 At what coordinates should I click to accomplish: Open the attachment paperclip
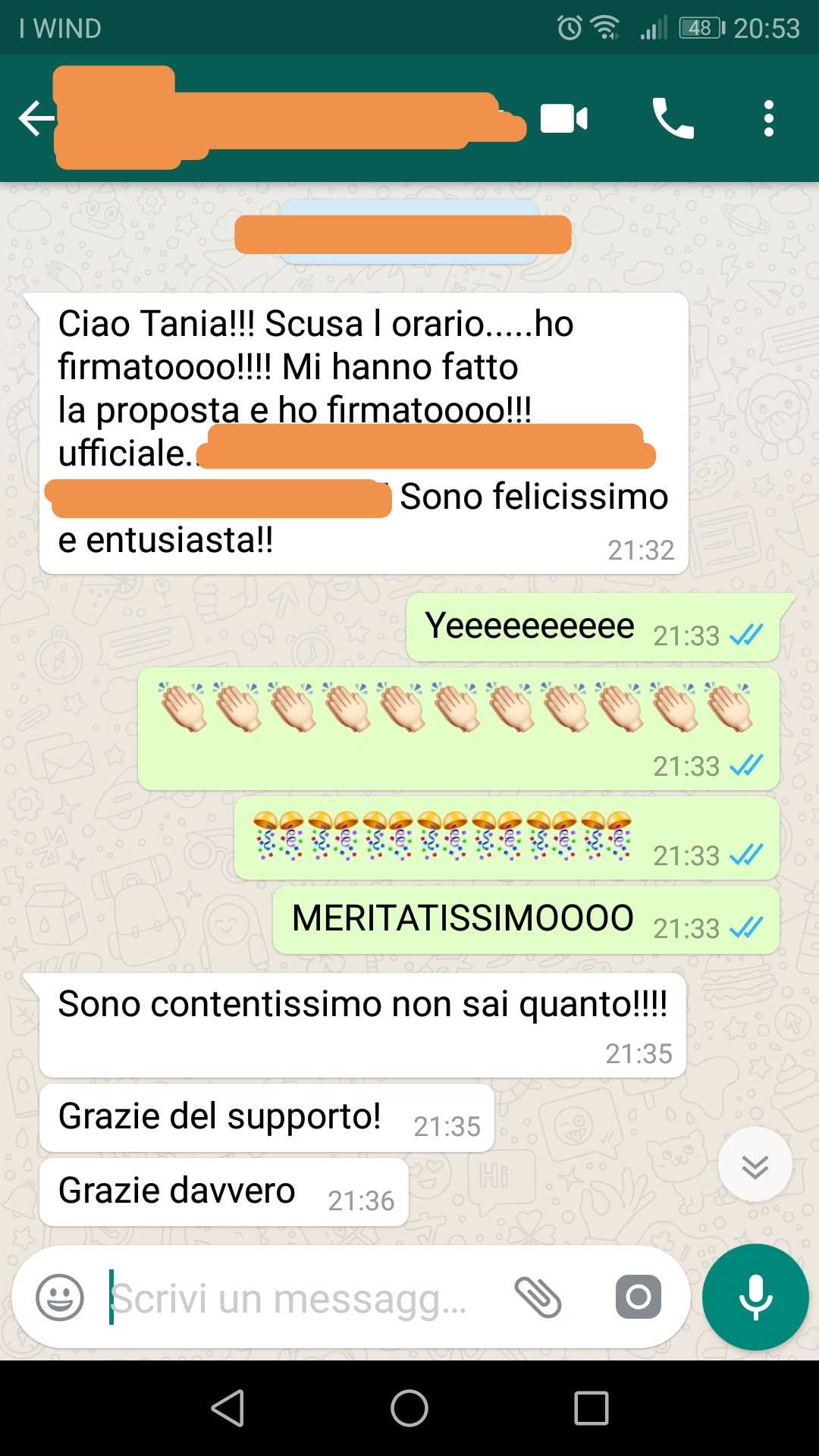coord(538,1297)
